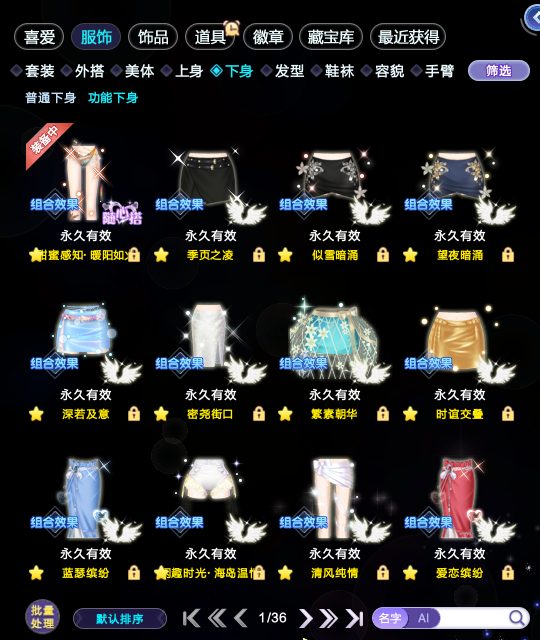The height and width of the screenshot is (640, 540).
Task: Open 批量处理 batch processing
Action: 42,617
